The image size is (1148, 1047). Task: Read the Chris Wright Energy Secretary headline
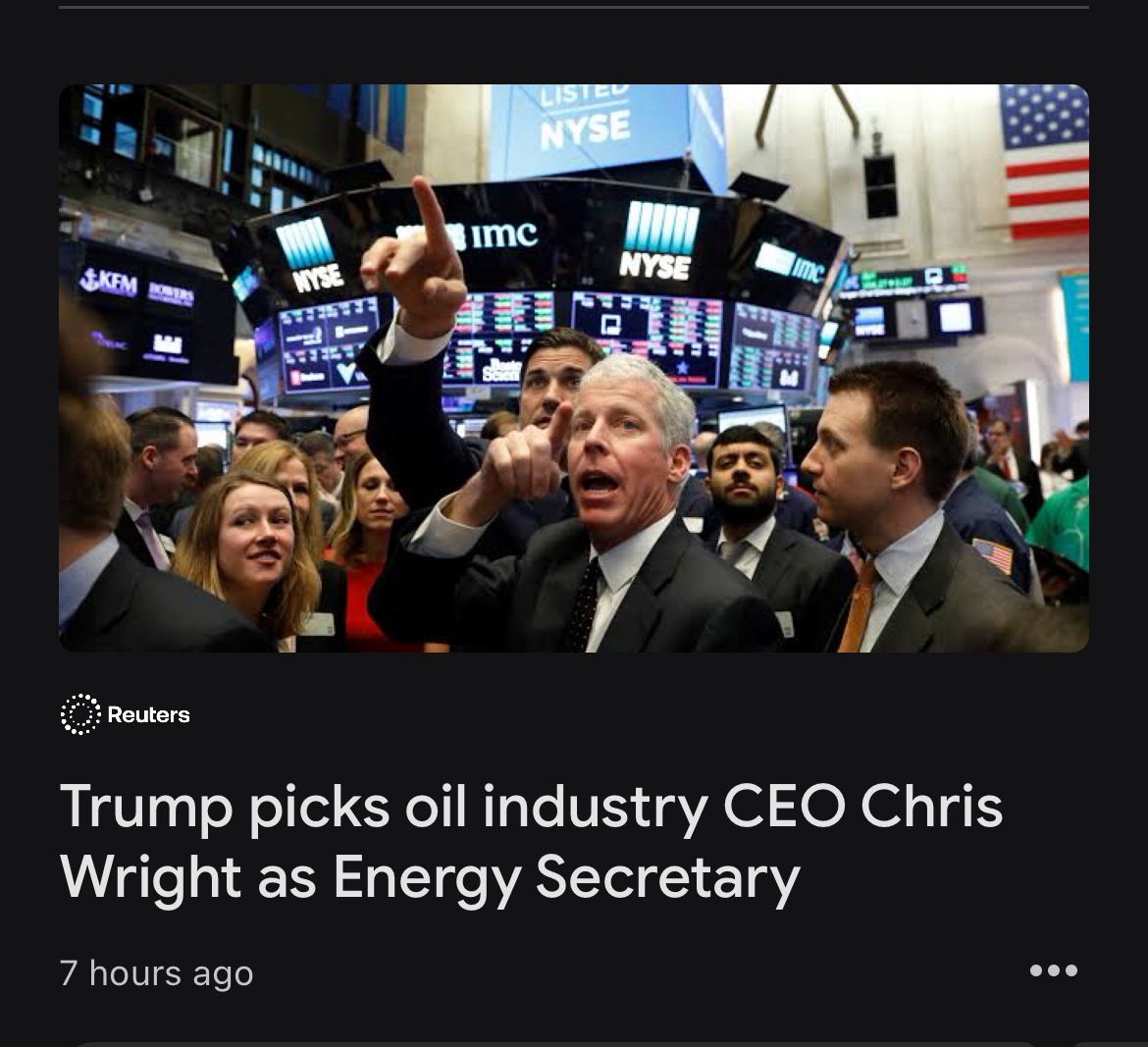(x=531, y=841)
